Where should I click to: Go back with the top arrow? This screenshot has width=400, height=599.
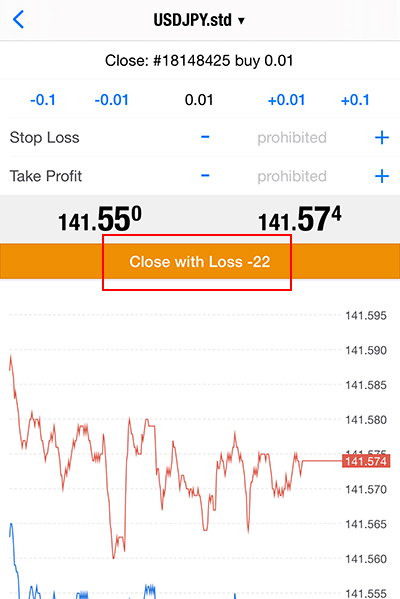coord(18,19)
